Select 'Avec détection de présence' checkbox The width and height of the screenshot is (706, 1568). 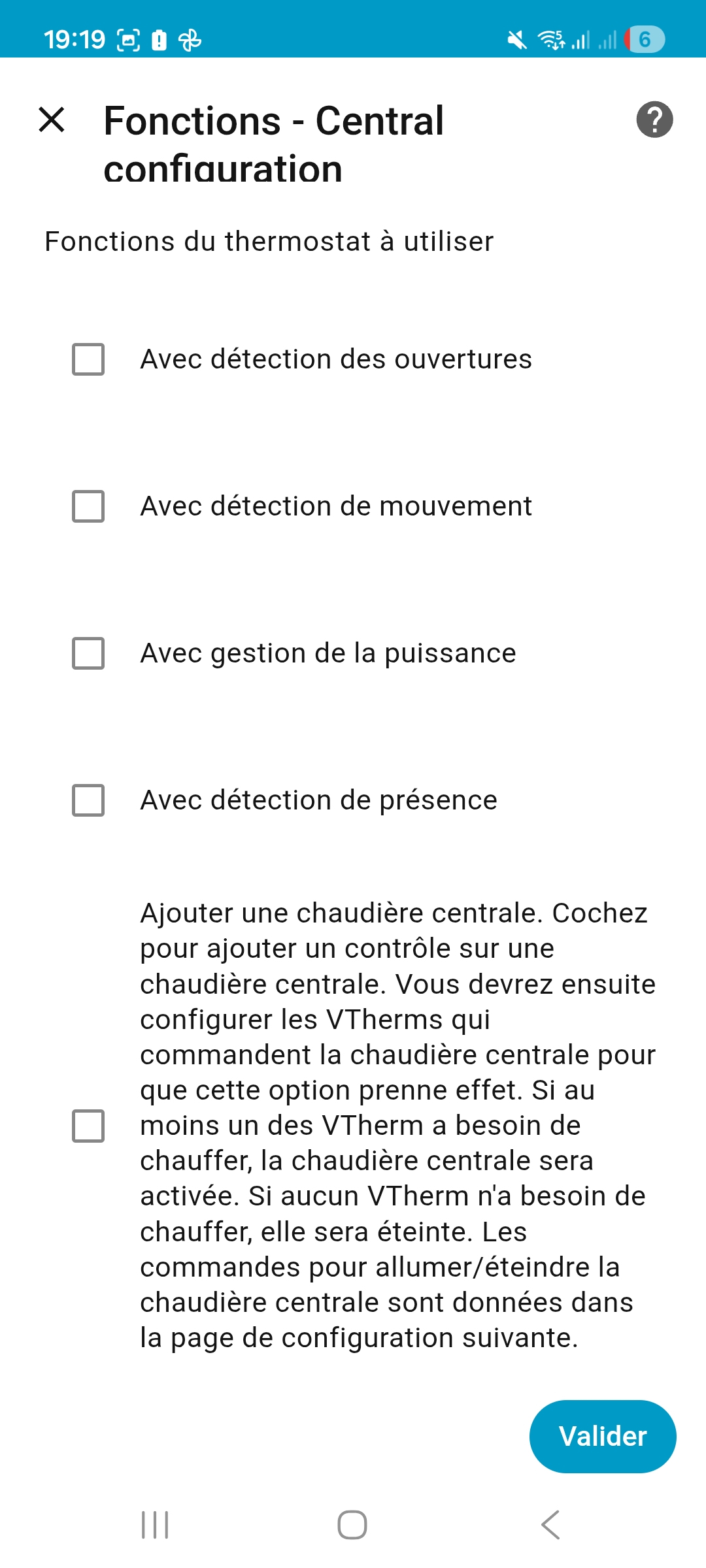(88, 800)
